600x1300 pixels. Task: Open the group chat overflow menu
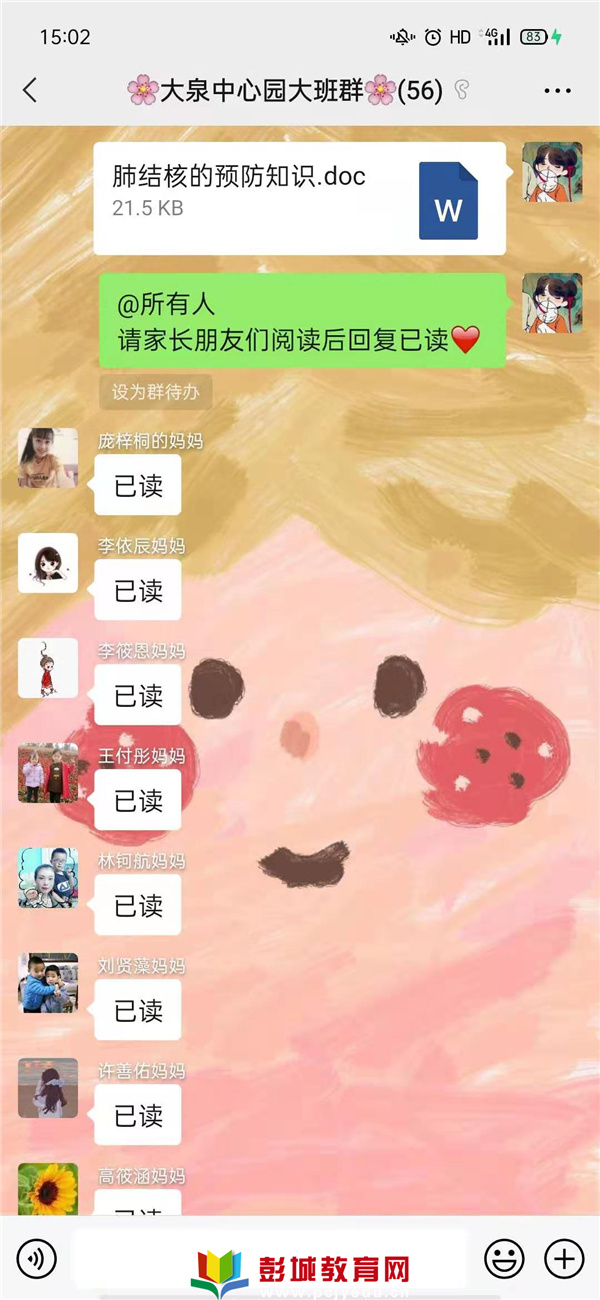coord(557,91)
